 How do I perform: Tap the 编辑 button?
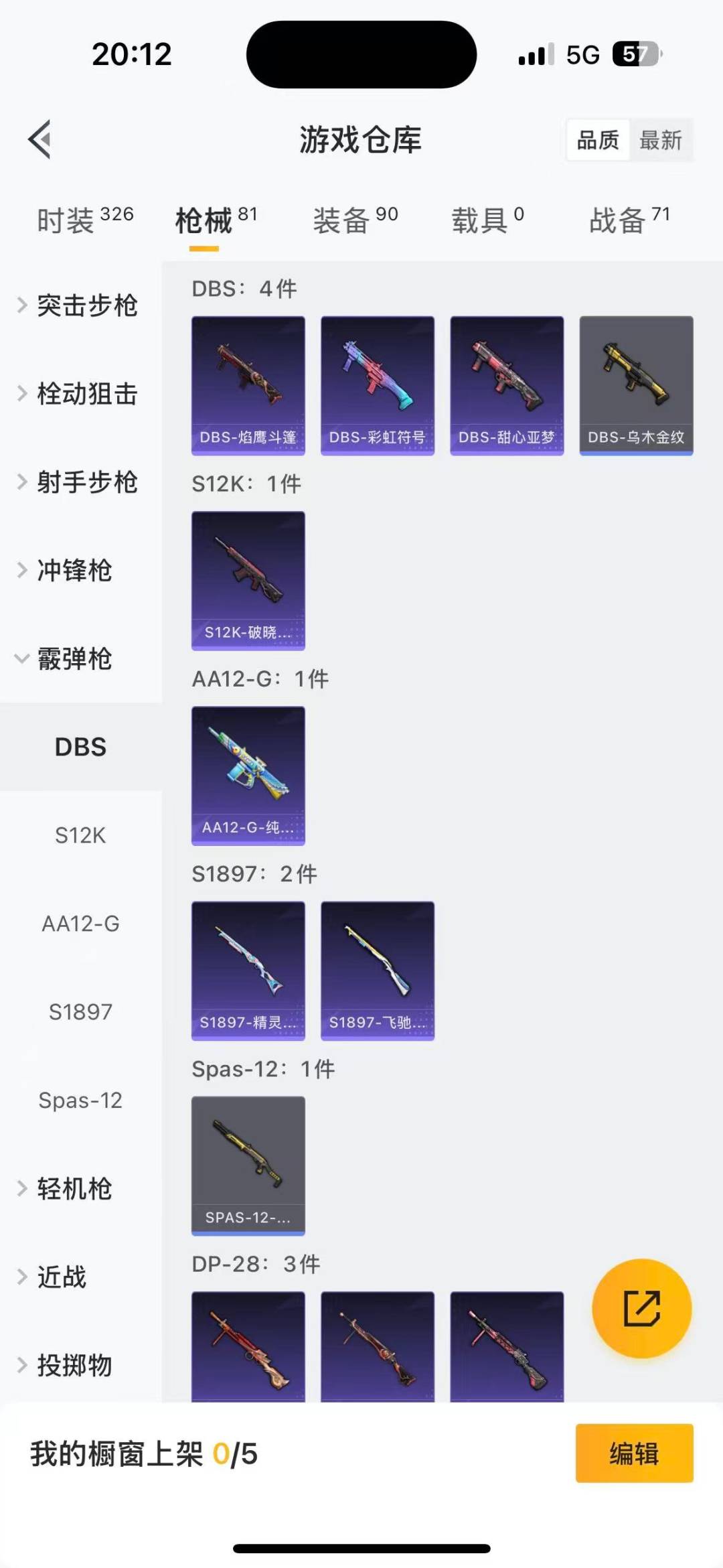(x=633, y=1451)
